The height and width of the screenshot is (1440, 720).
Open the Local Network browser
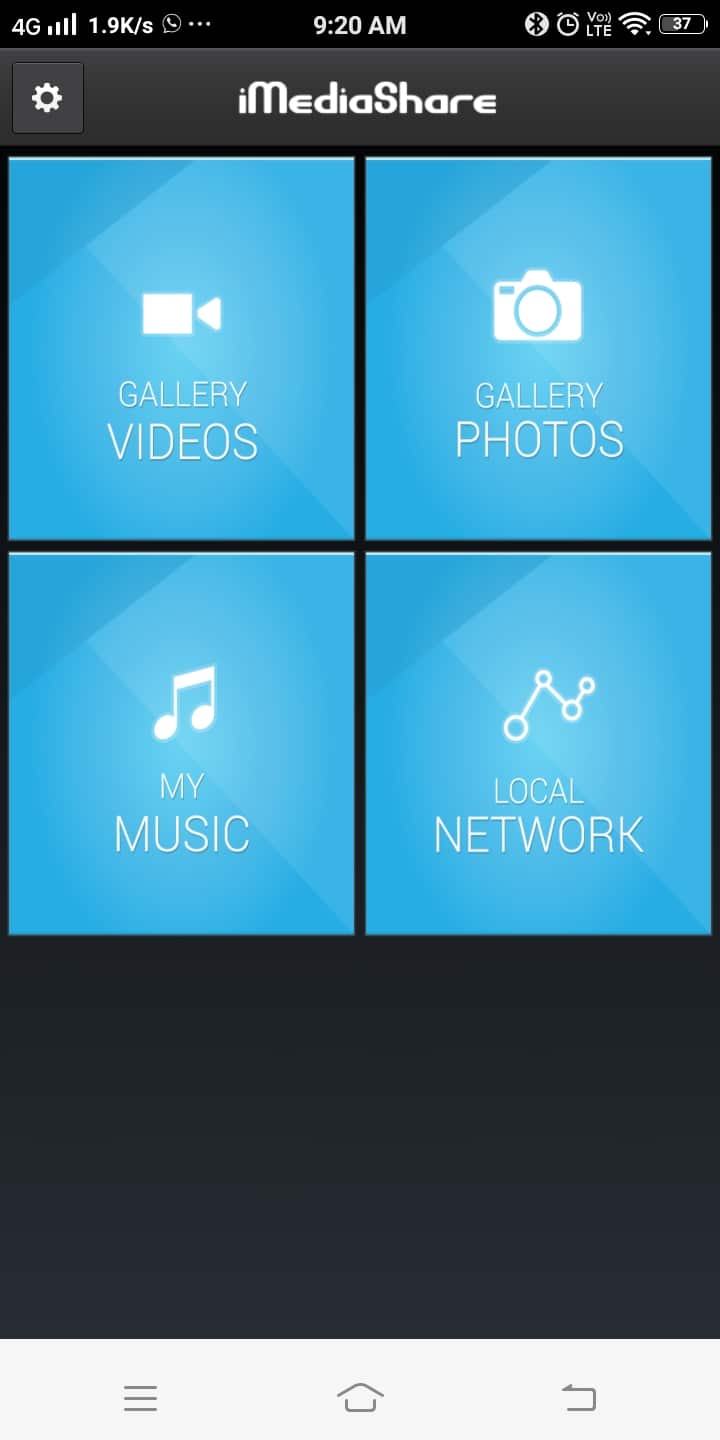coord(538,740)
